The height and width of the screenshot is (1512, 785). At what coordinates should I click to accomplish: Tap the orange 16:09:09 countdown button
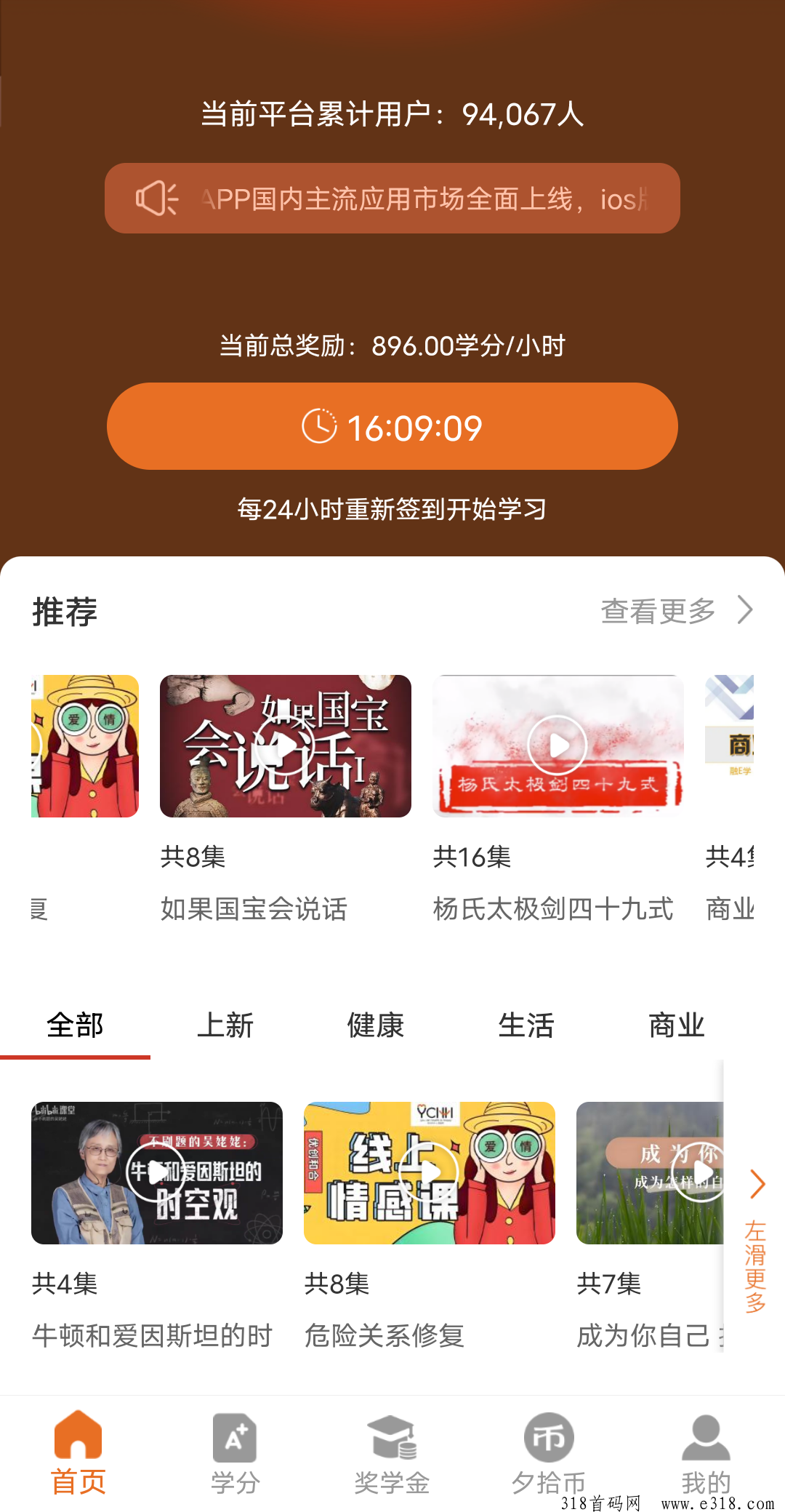(x=392, y=426)
